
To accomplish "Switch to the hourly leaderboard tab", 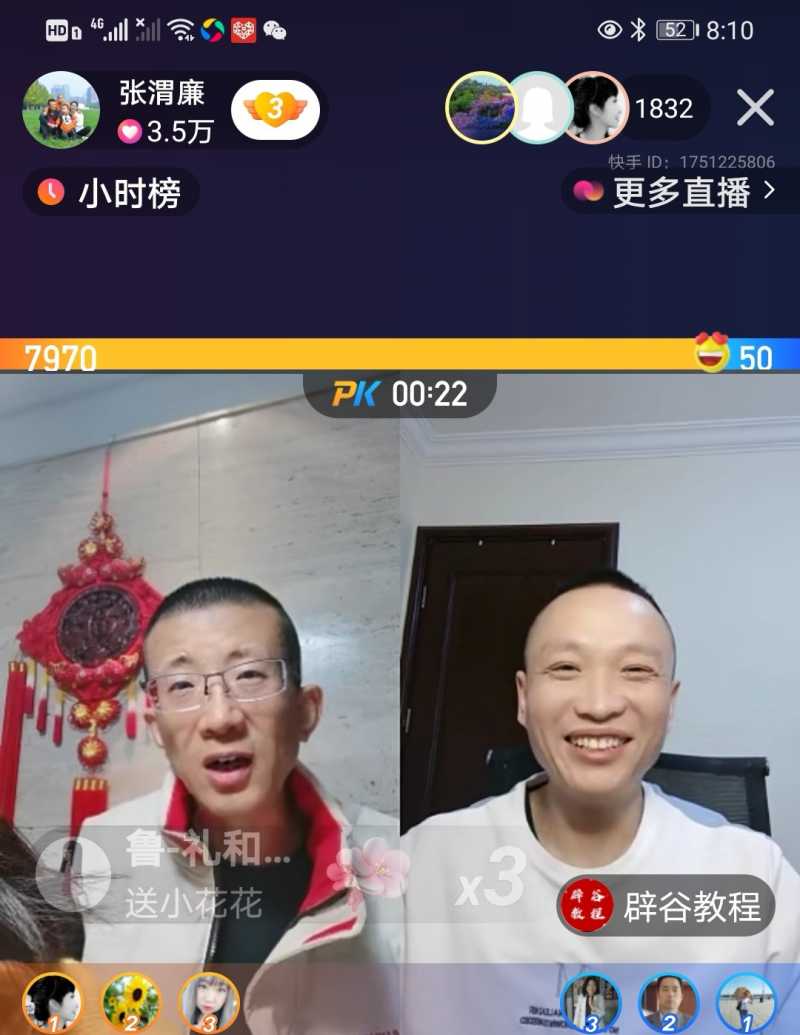I will pos(110,191).
